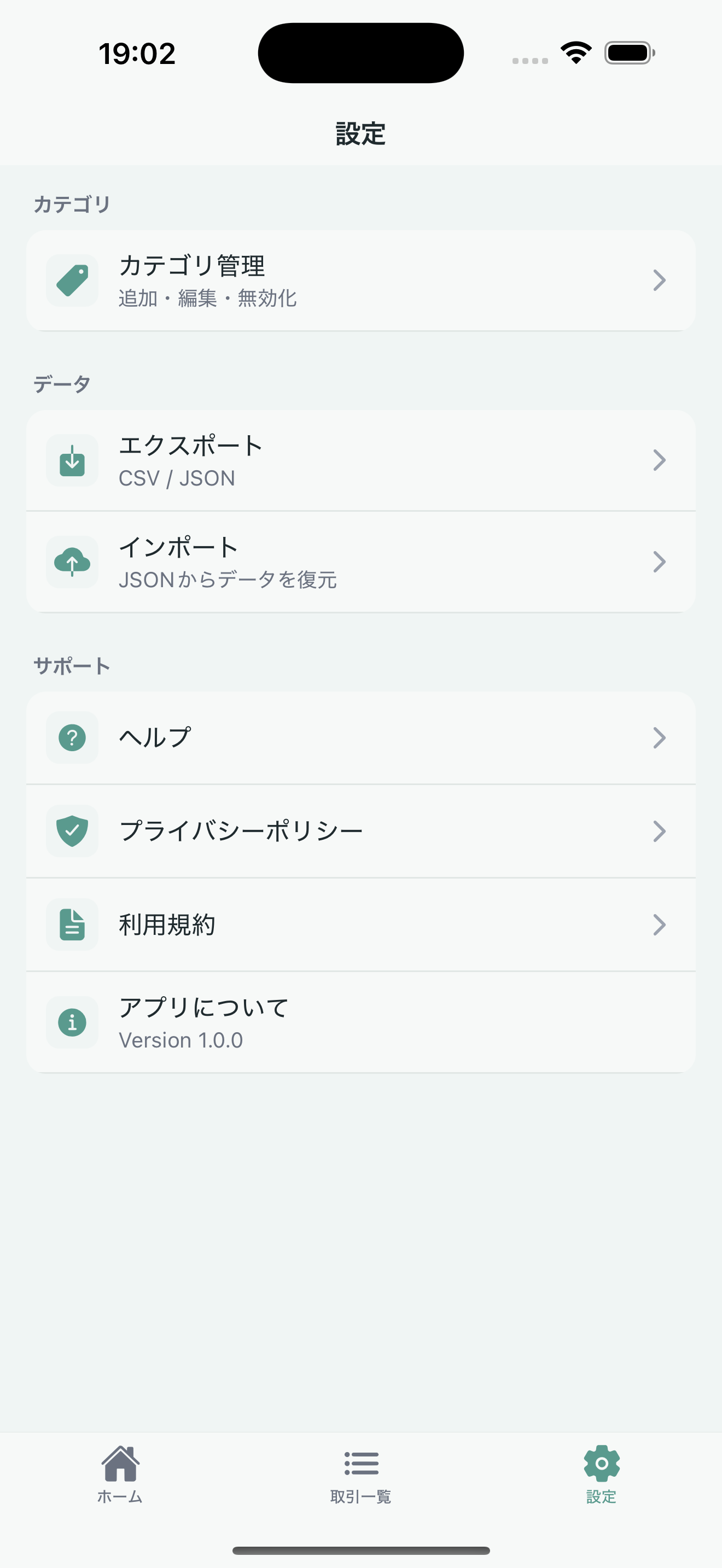Viewport: 722px width, 1568px height.
Task: Expand the カテゴリ管理 row chevron
Action: coord(660,280)
